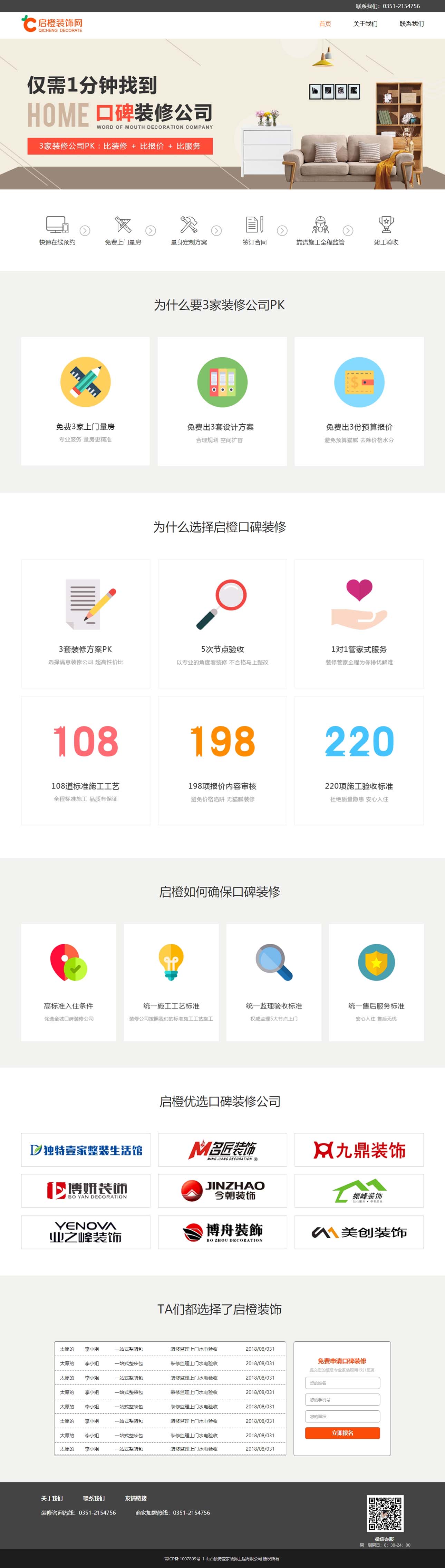The image size is (445, 1568).
Task: Open the 博舟装饰 company card
Action: 222,1232
